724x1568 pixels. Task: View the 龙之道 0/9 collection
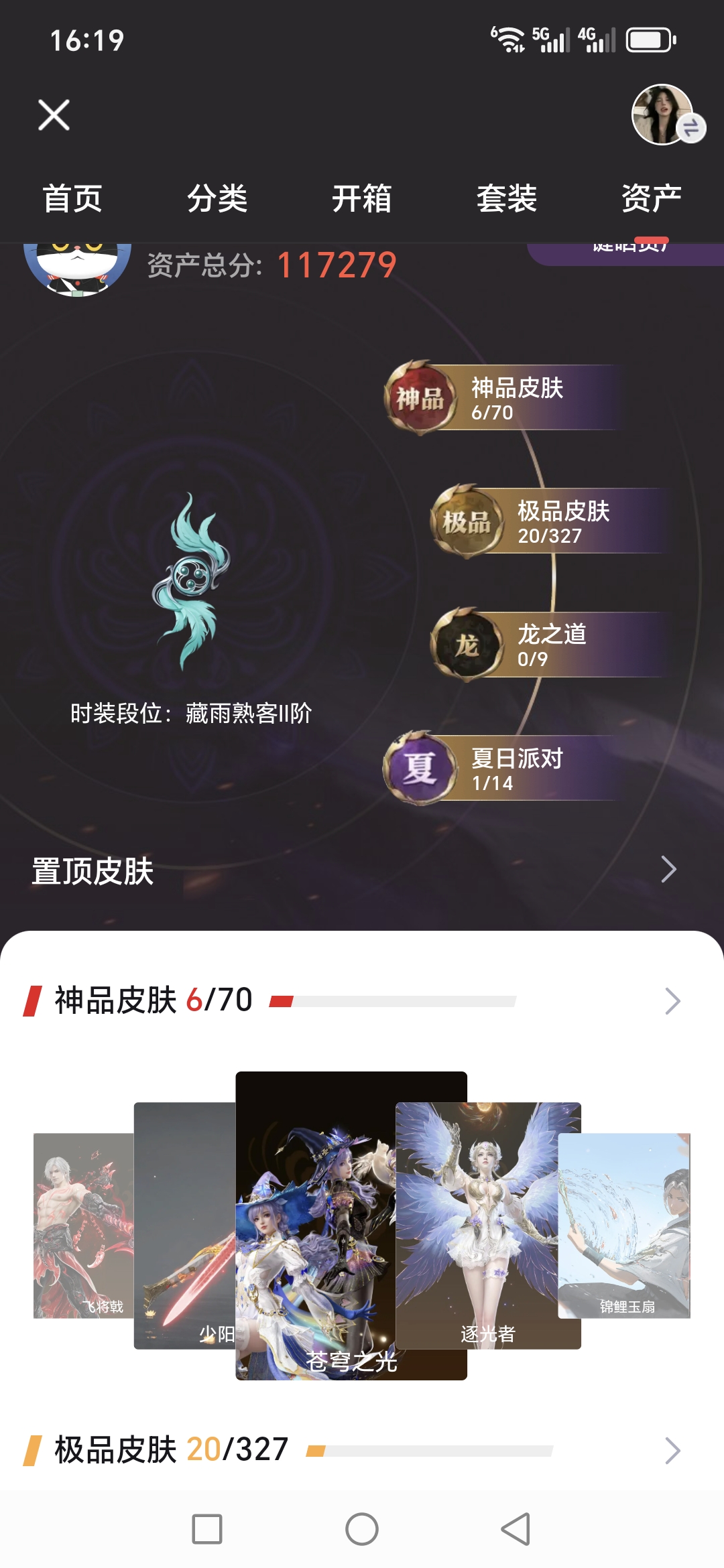coord(543,645)
